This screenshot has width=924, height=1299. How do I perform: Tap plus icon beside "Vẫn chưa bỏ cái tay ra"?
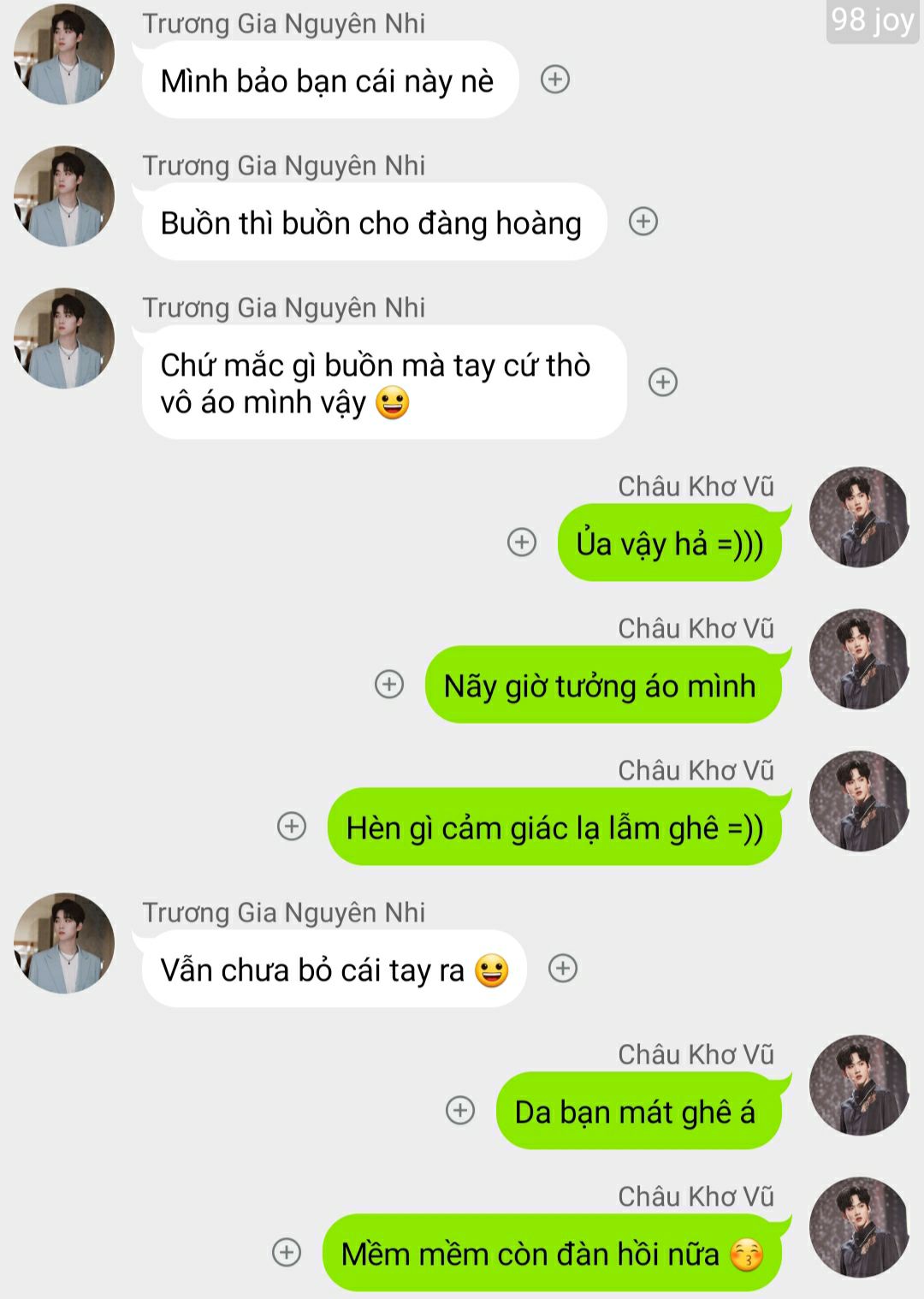[563, 968]
